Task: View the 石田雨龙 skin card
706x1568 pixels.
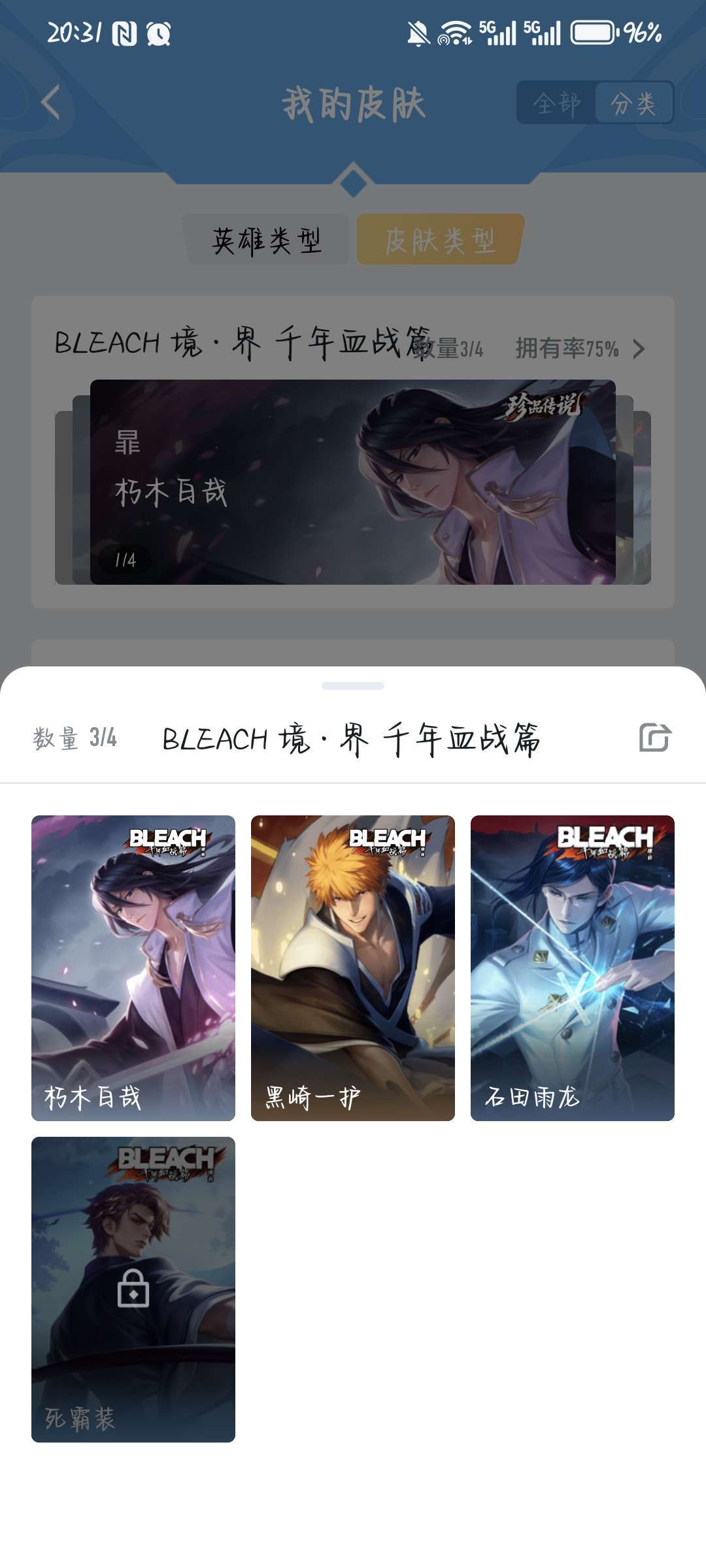Action: coord(573,968)
